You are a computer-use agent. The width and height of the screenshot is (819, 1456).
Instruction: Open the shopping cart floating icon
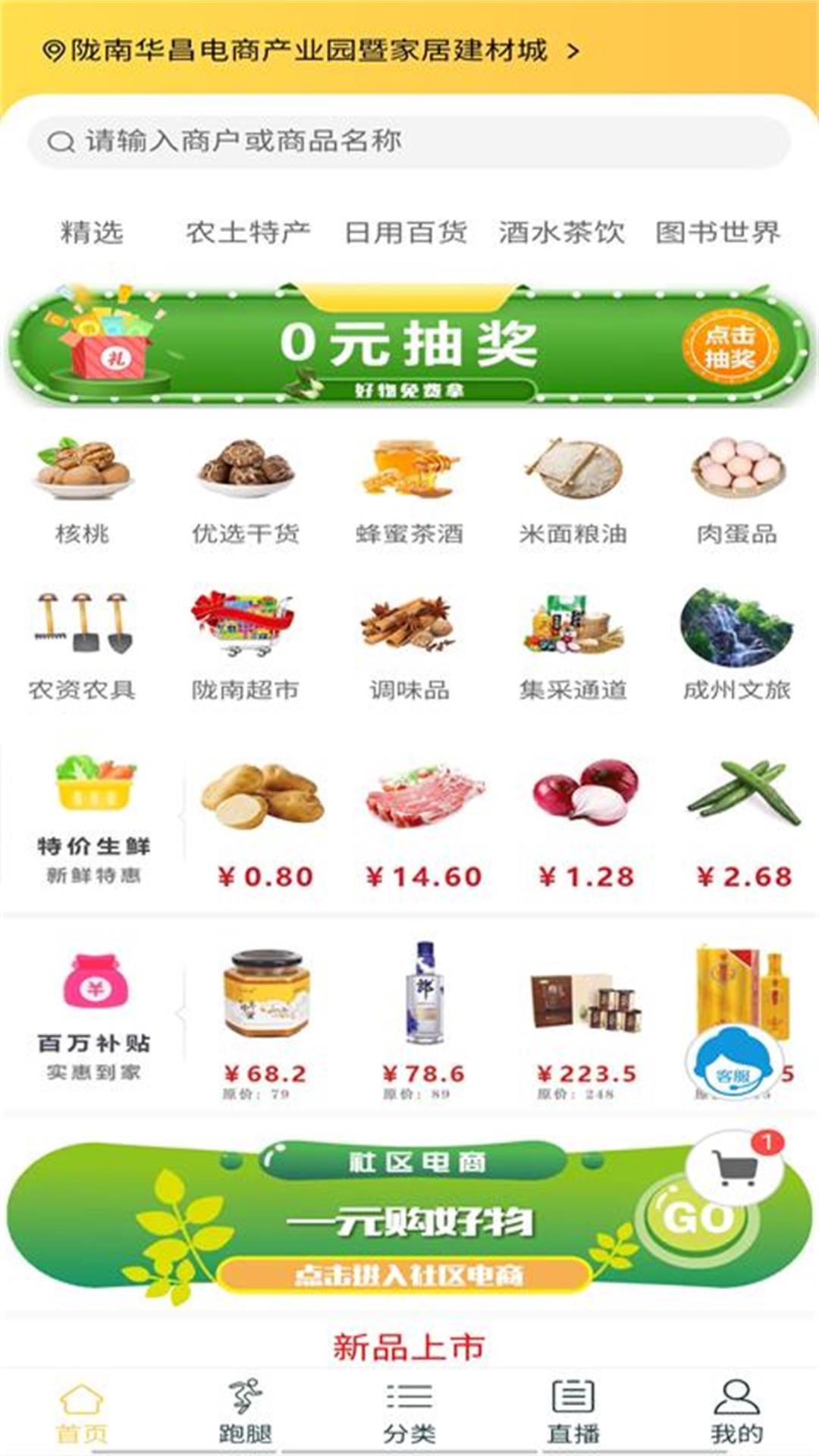pyautogui.click(x=734, y=1168)
